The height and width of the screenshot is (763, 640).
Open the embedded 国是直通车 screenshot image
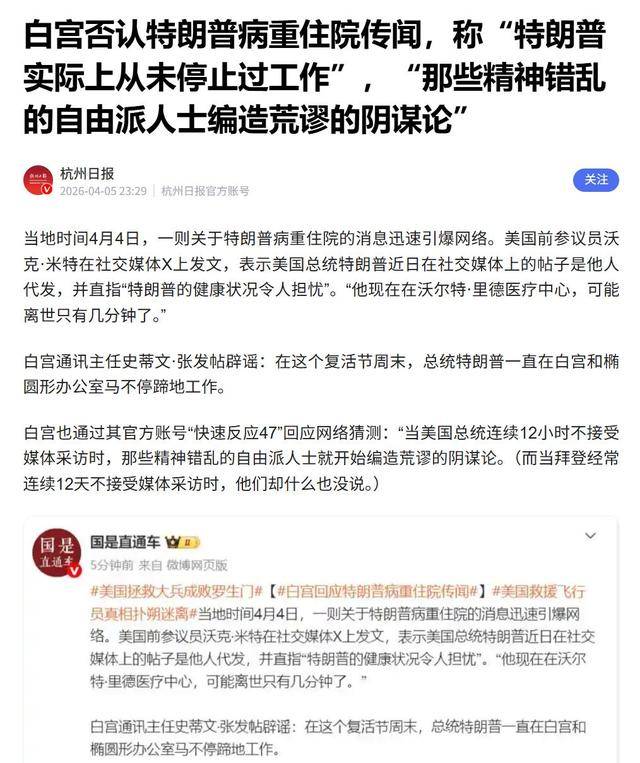[x=320, y=640]
